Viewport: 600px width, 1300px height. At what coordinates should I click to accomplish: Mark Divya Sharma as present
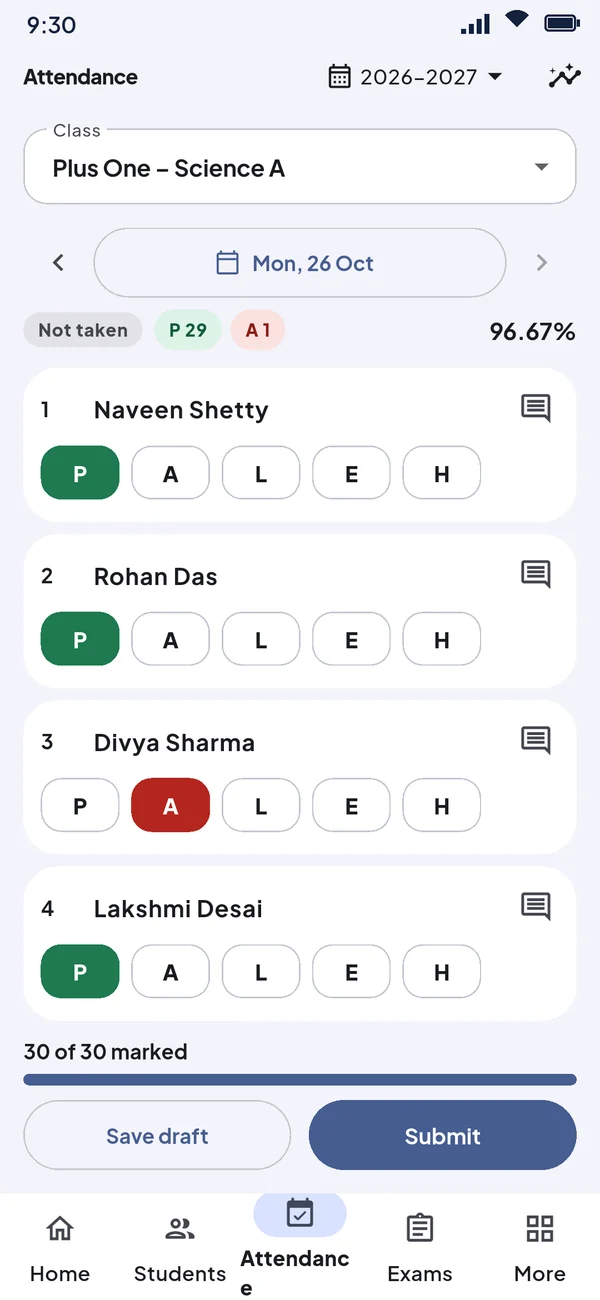click(x=80, y=805)
